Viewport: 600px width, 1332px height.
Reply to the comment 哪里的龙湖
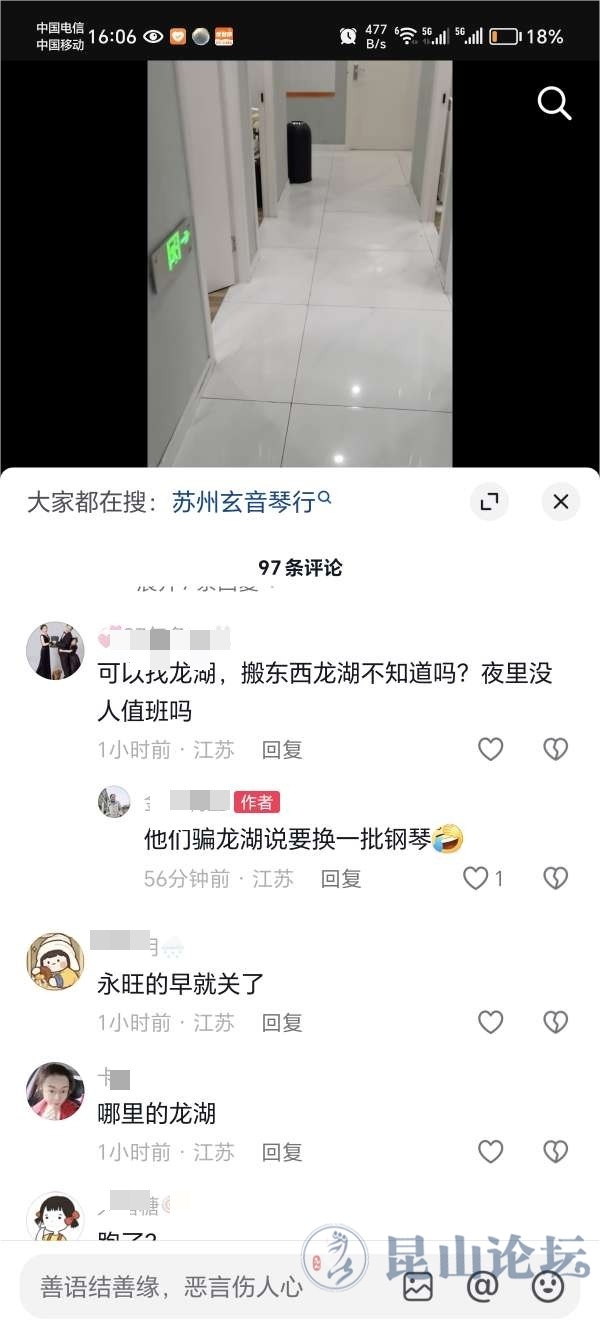click(282, 1152)
